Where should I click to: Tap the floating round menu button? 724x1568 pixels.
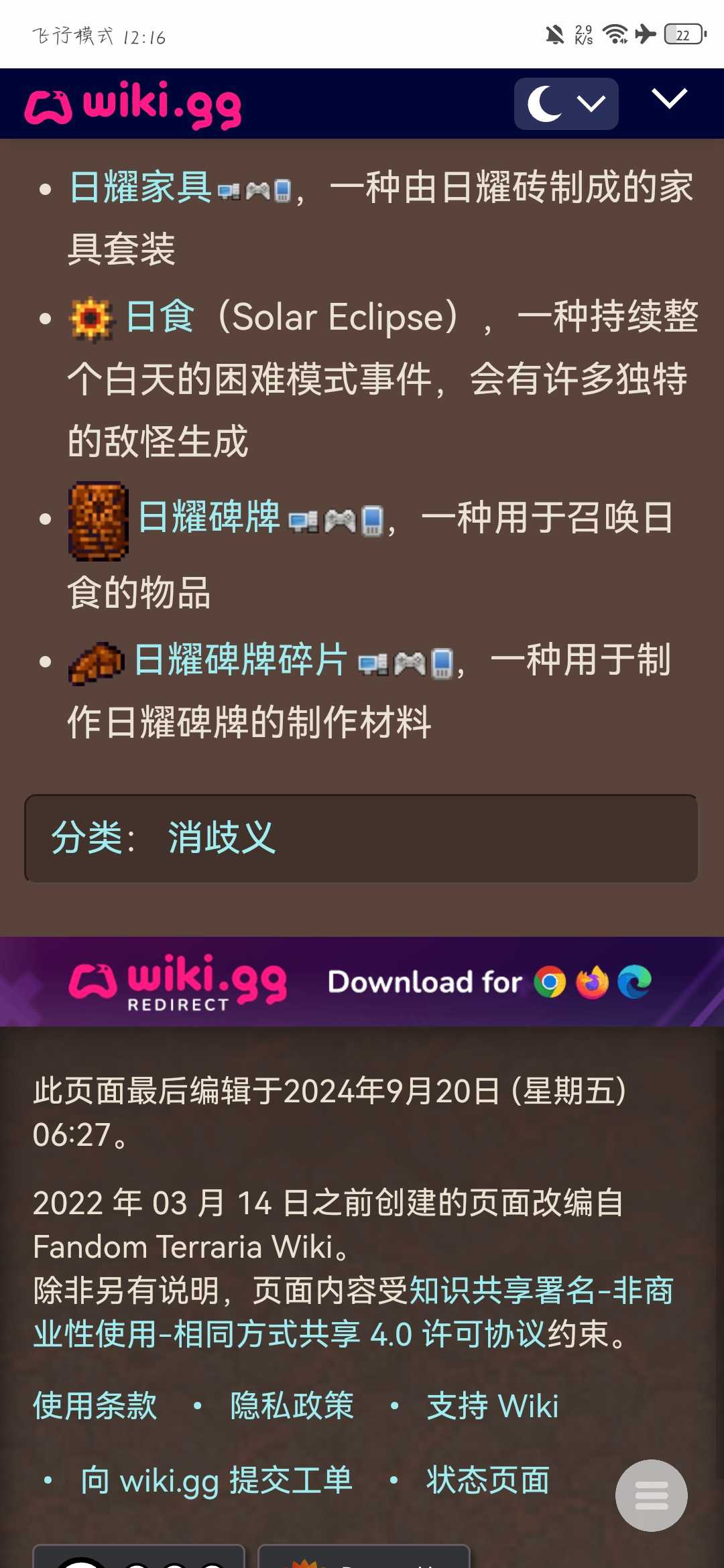click(x=651, y=1495)
